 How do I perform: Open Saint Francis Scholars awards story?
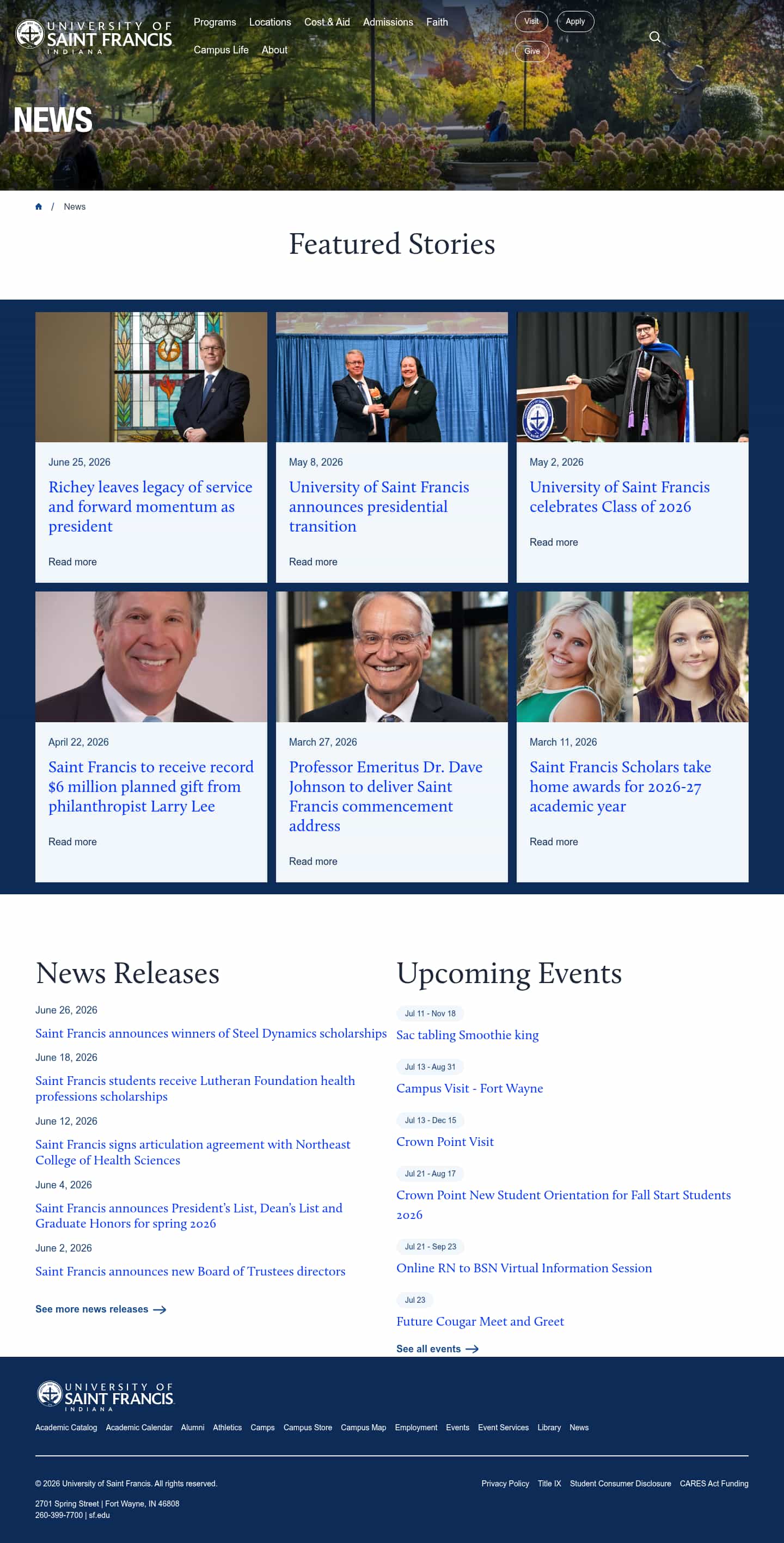[620, 786]
